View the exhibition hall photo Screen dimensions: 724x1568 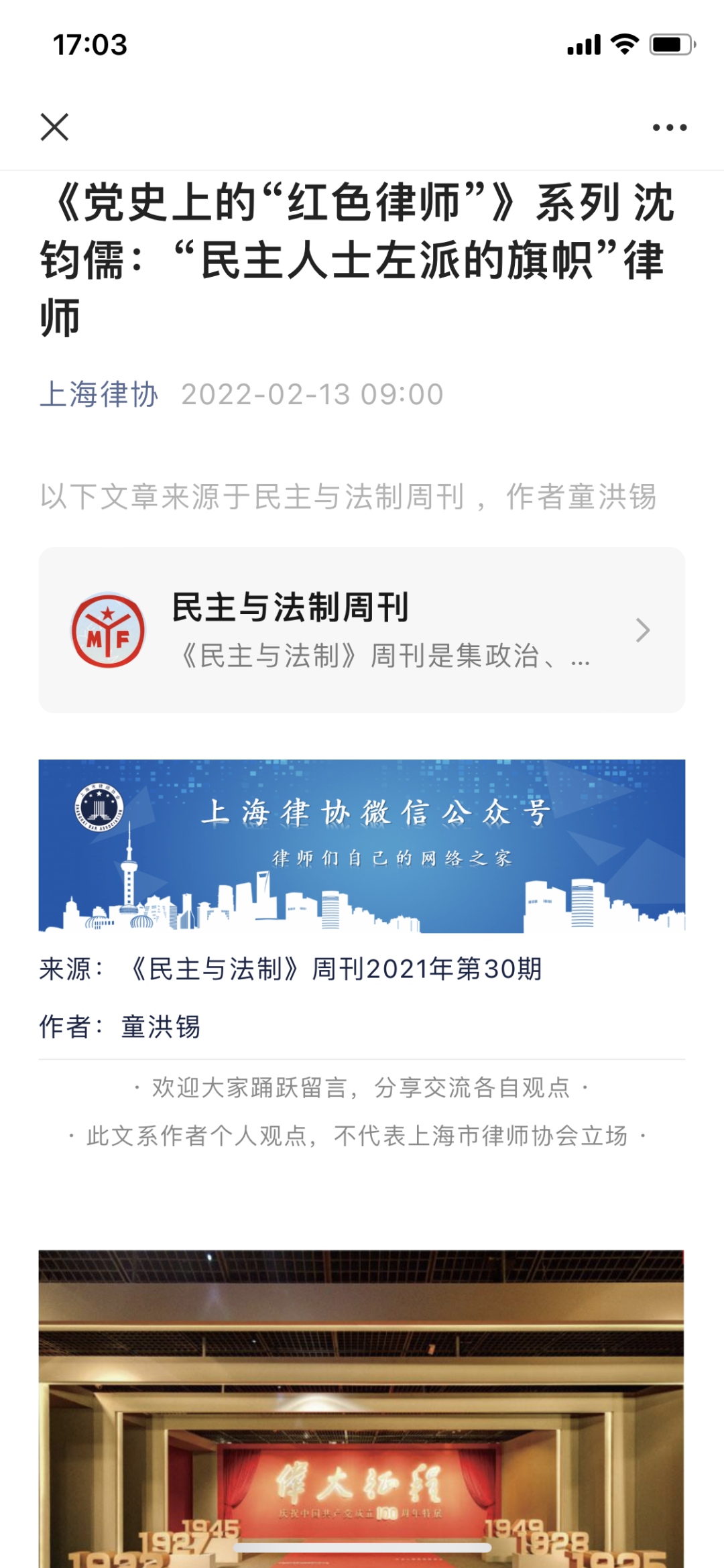point(361,1408)
